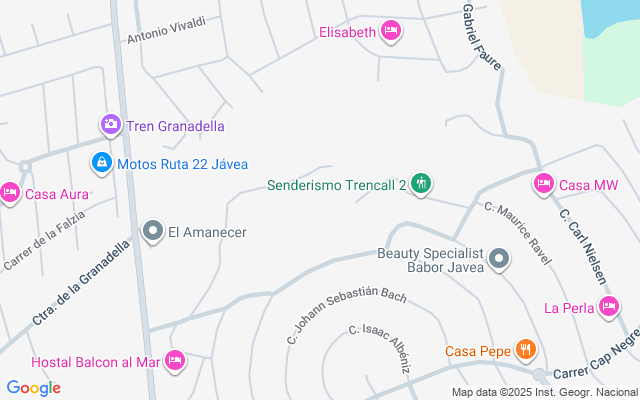
Task: Select the El Amanecer place marker
Action: click(153, 232)
